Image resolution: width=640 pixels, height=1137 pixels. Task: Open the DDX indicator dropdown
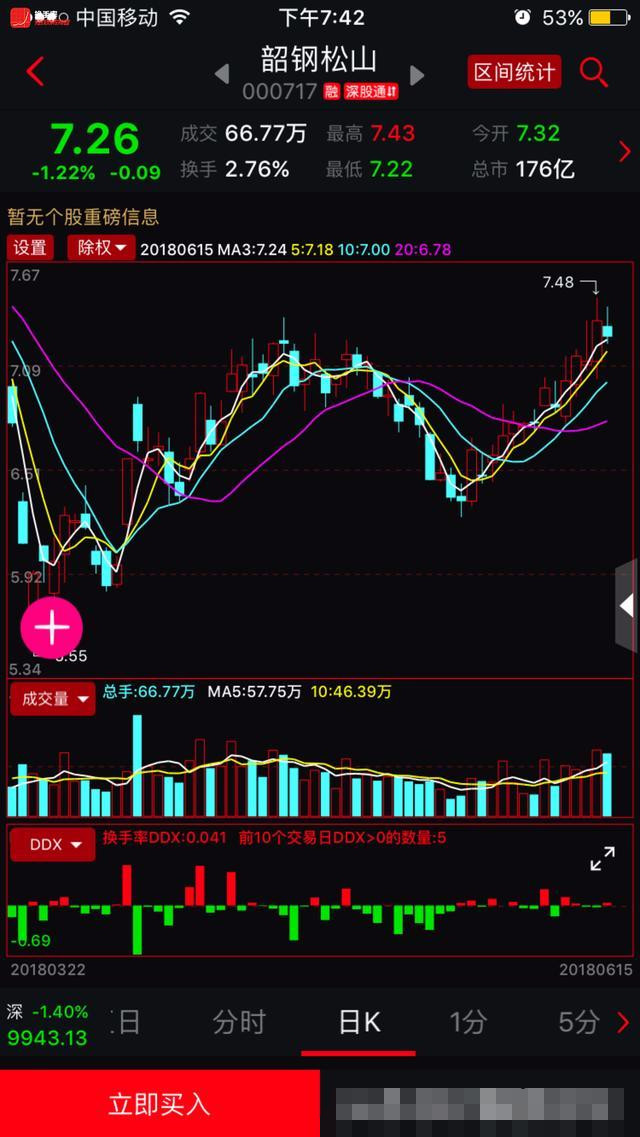pos(52,845)
